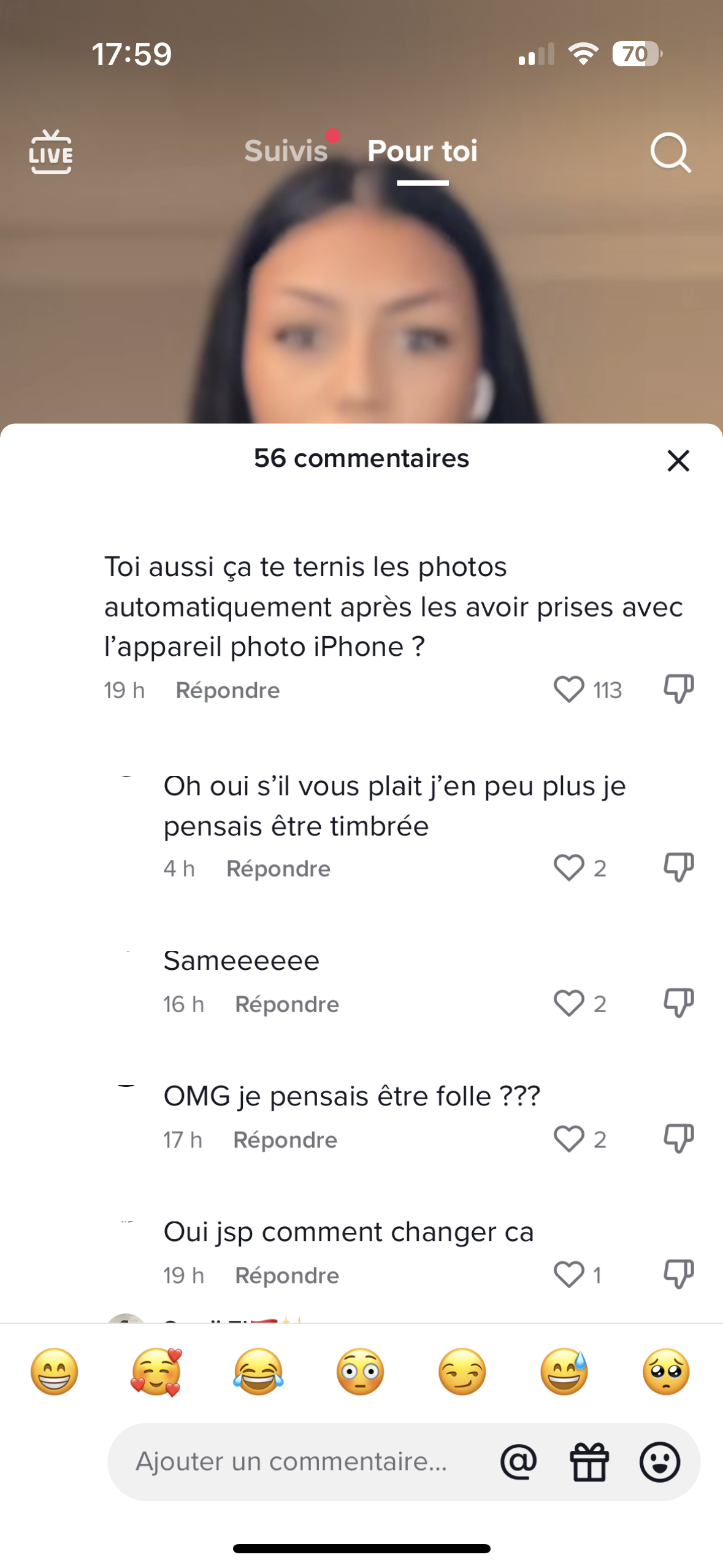Like the 'Oui jsp comment changer ca' comment

pos(568,1275)
